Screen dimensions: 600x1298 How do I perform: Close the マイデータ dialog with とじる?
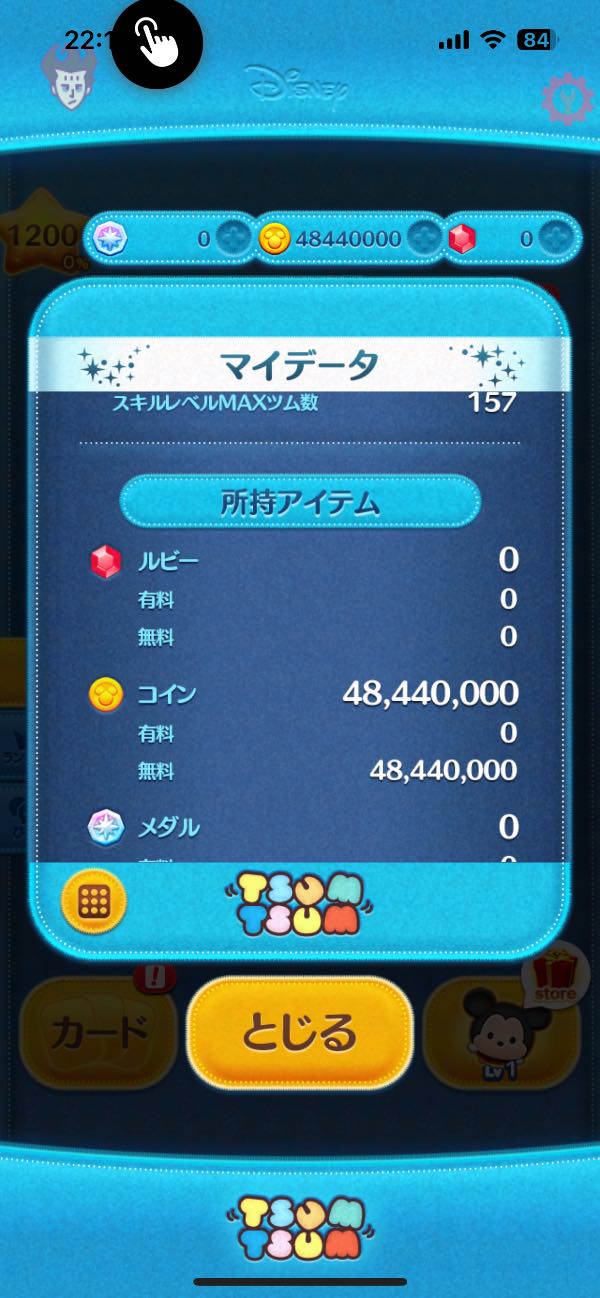[x=300, y=1032]
